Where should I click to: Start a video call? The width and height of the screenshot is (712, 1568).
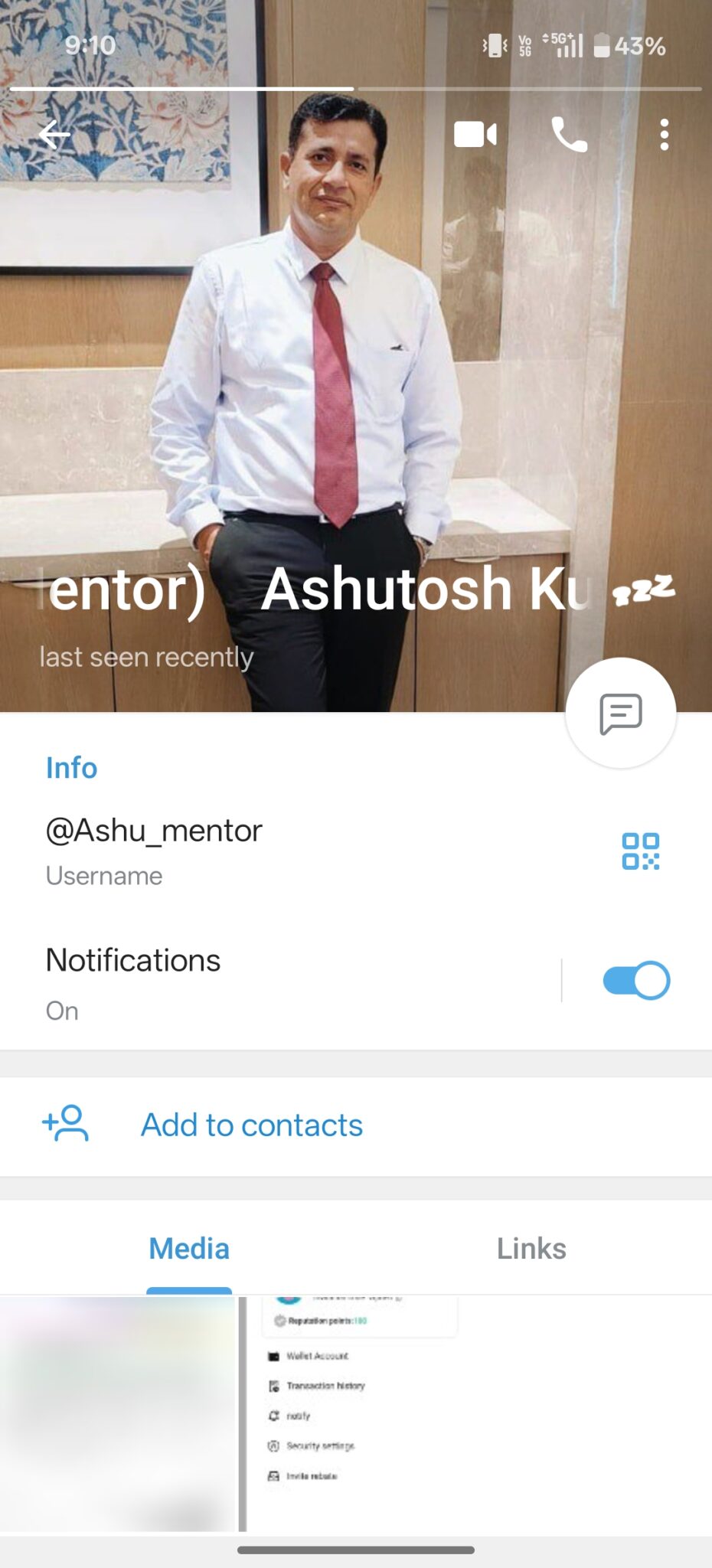pos(475,136)
